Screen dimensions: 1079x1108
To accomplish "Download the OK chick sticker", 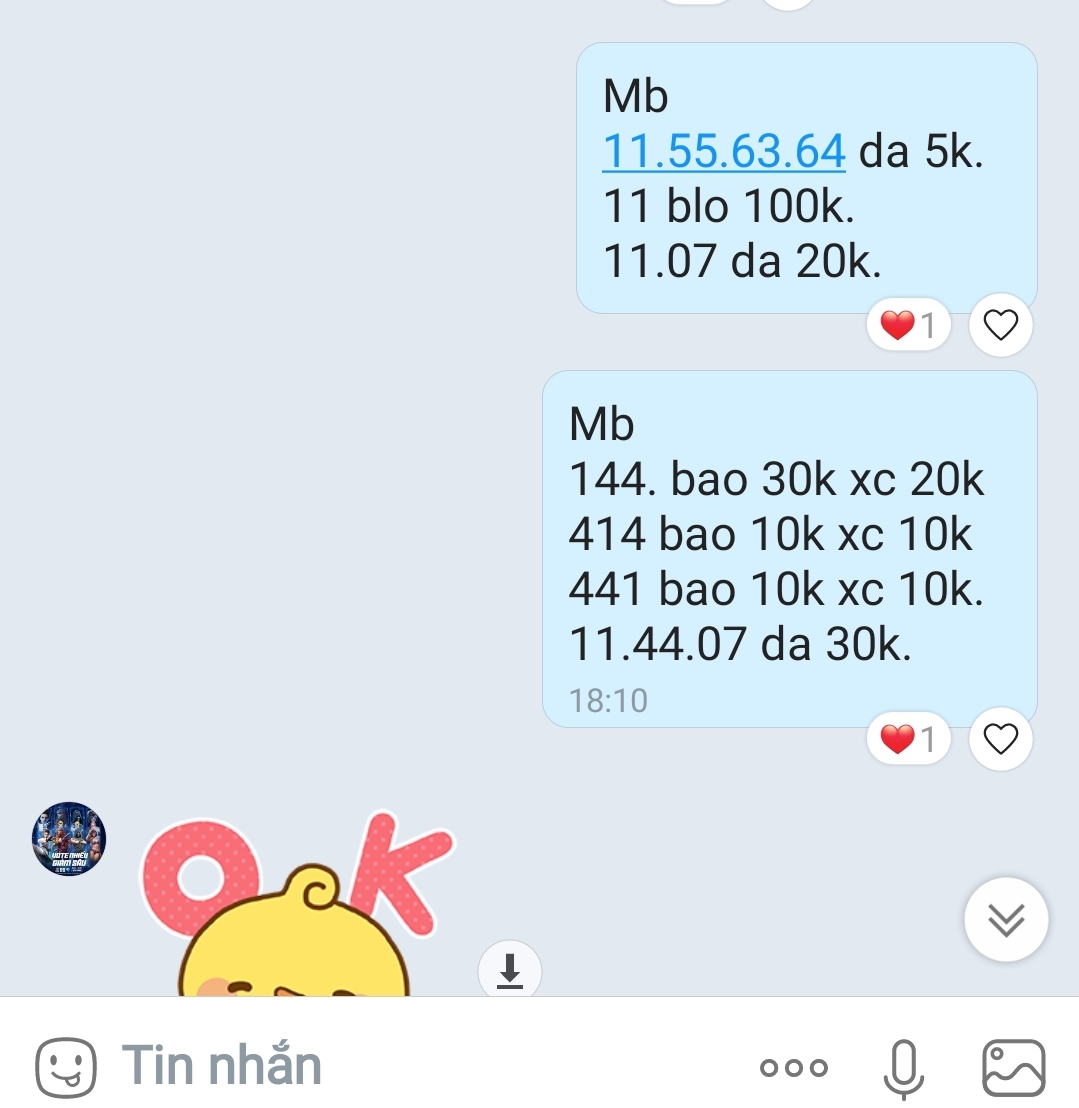I will 510,971.
